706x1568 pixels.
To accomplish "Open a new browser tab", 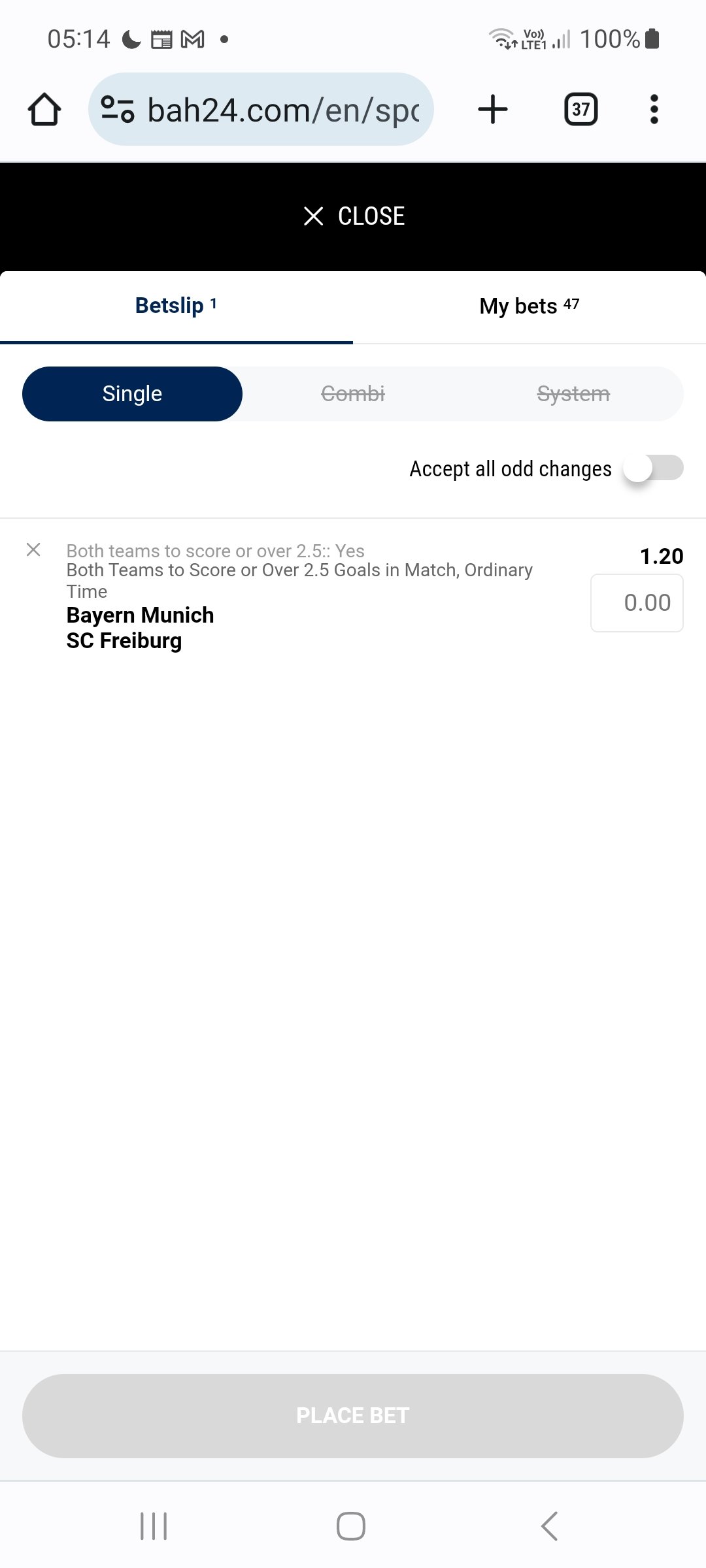I will [x=493, y=109].
